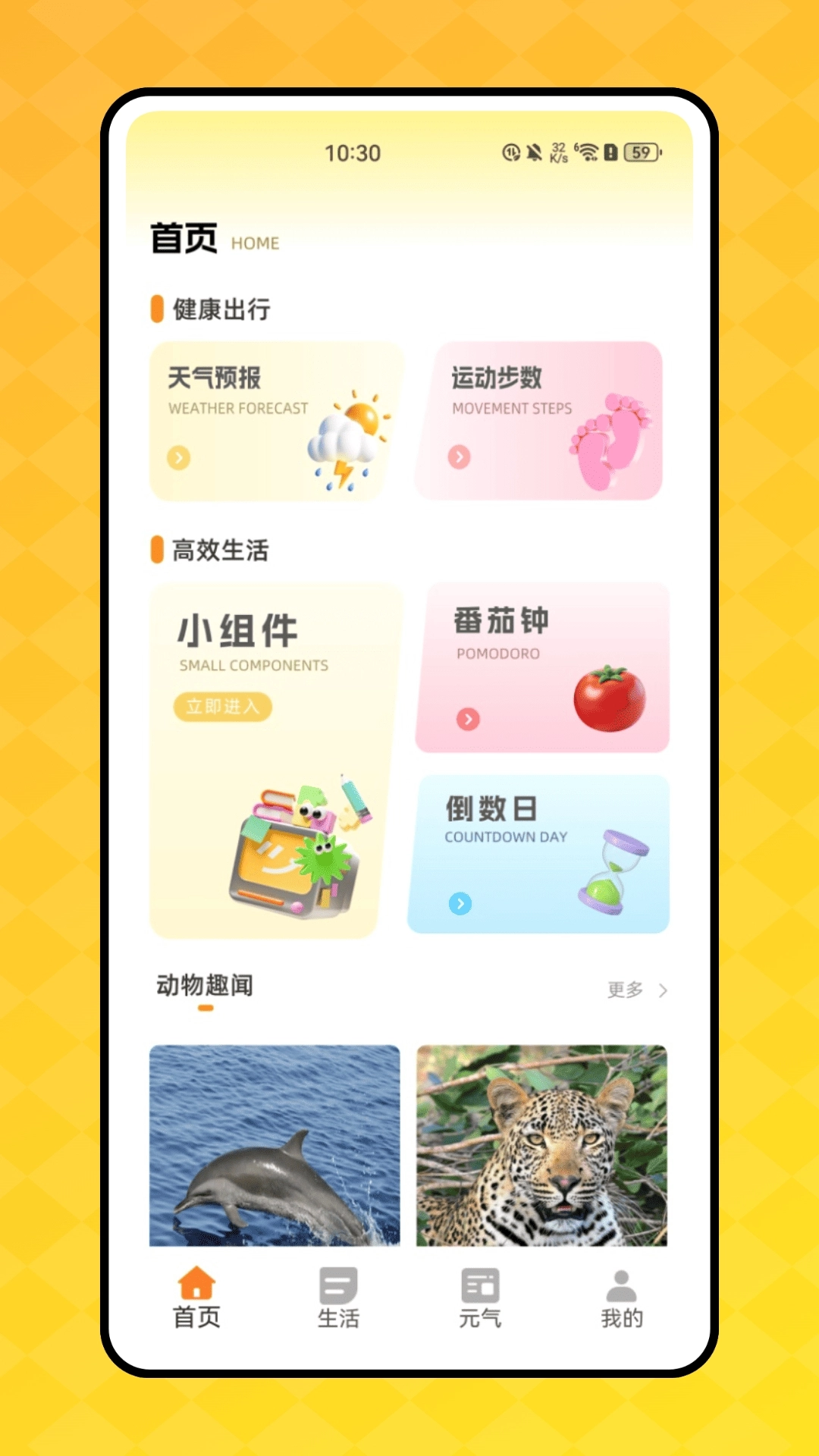View the dolphin photo under 动物趣闻
Viewport: 819px width, 1456px height.
[275, 1145]
